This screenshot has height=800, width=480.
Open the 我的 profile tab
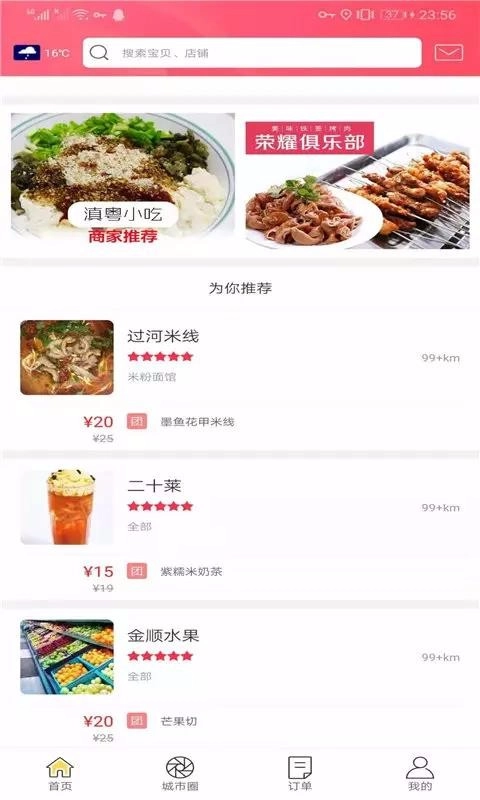pyautogui.click(x=420, y=773)
